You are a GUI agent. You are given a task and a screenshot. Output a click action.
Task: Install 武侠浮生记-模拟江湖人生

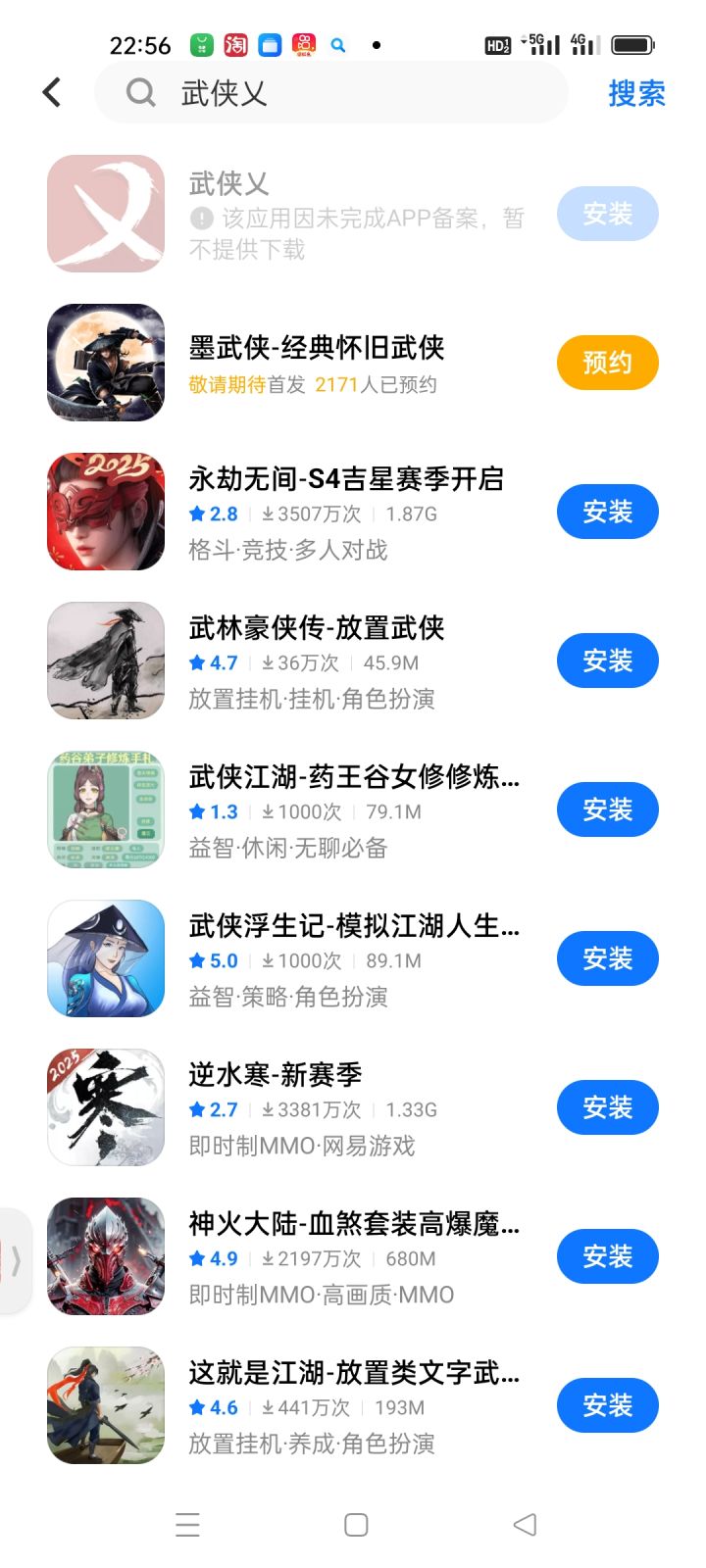pyautogui.click(x=607, y=958)
